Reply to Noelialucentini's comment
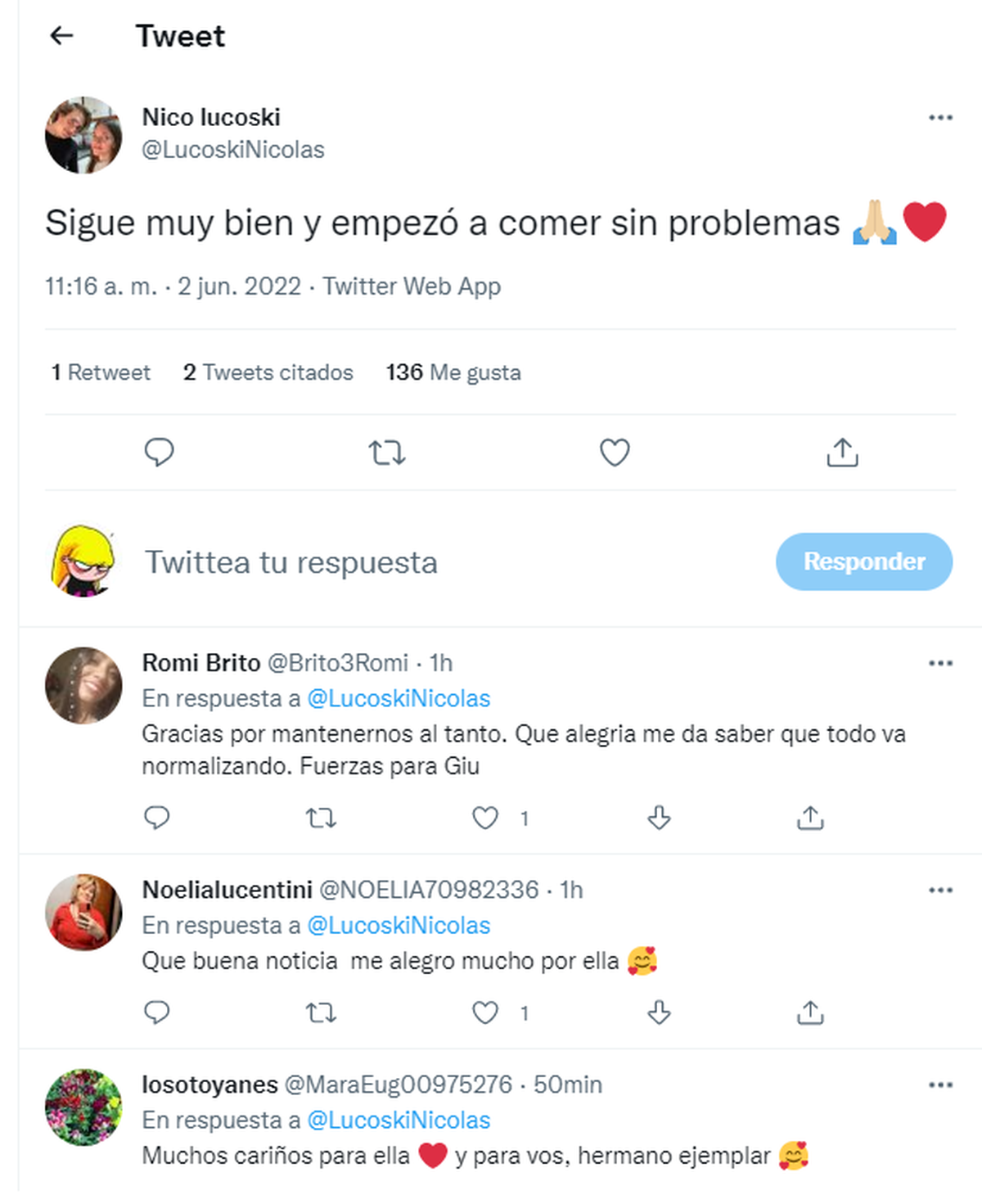The width and height of the screenshot is (982, 1204). (x=156, y=1013)
